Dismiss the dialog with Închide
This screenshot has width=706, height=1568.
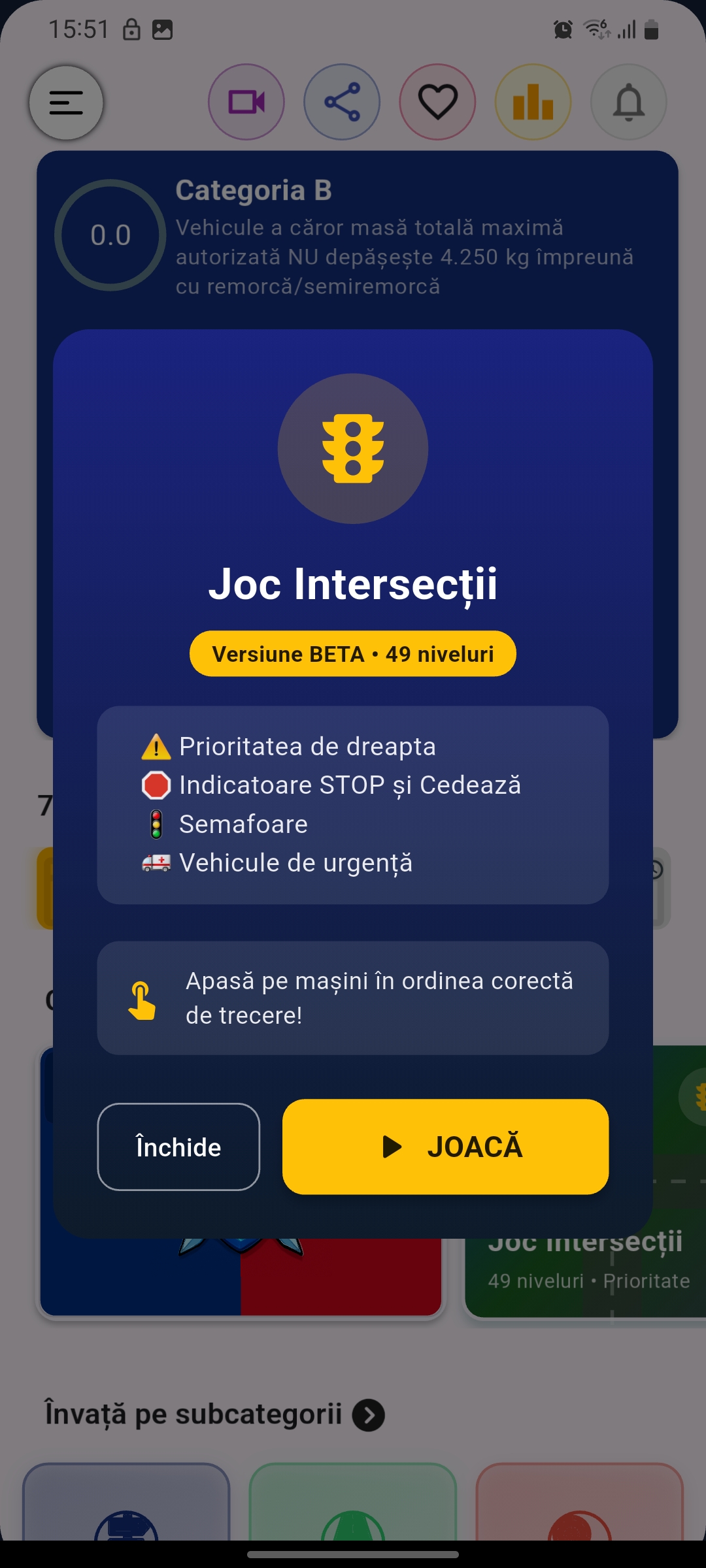[178, 1147]
